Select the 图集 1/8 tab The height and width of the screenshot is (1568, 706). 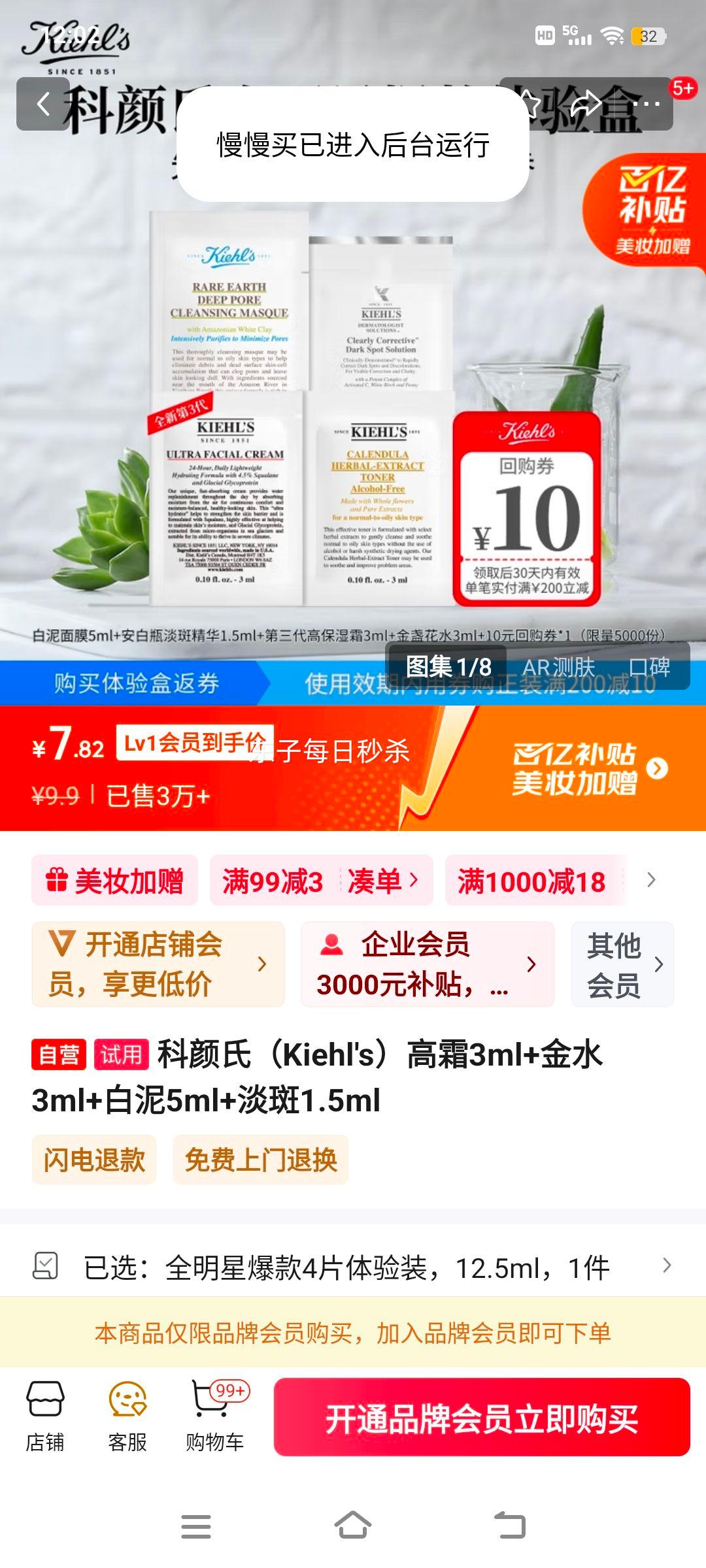click(448, 667)
